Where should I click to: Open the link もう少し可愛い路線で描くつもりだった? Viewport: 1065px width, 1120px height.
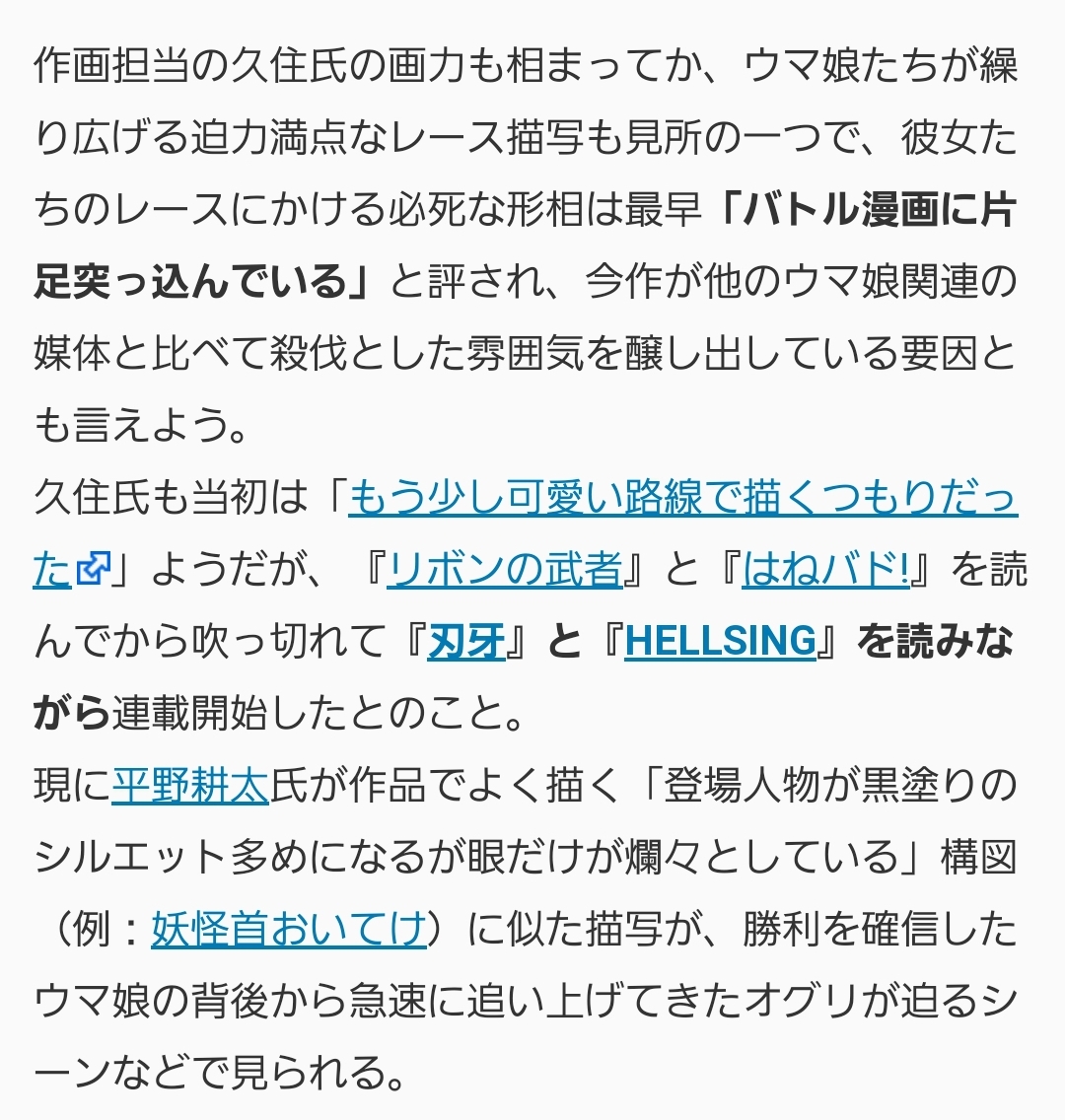tap(680, 500)
